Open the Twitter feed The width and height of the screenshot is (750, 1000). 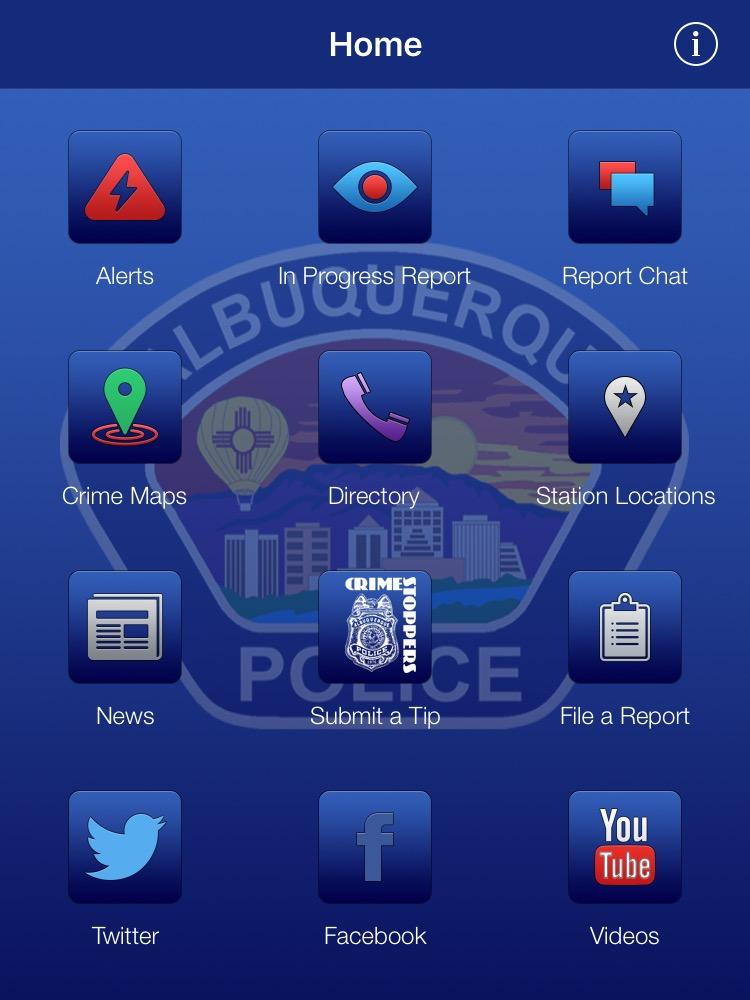(x=125, y=847)
